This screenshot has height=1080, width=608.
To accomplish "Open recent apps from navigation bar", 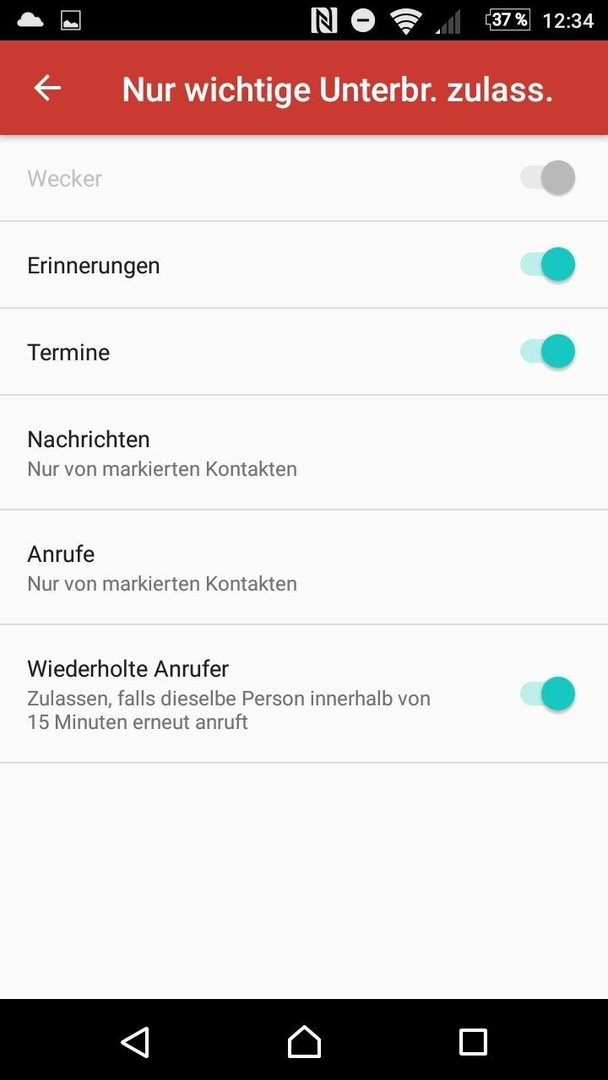I will 473,1041.
